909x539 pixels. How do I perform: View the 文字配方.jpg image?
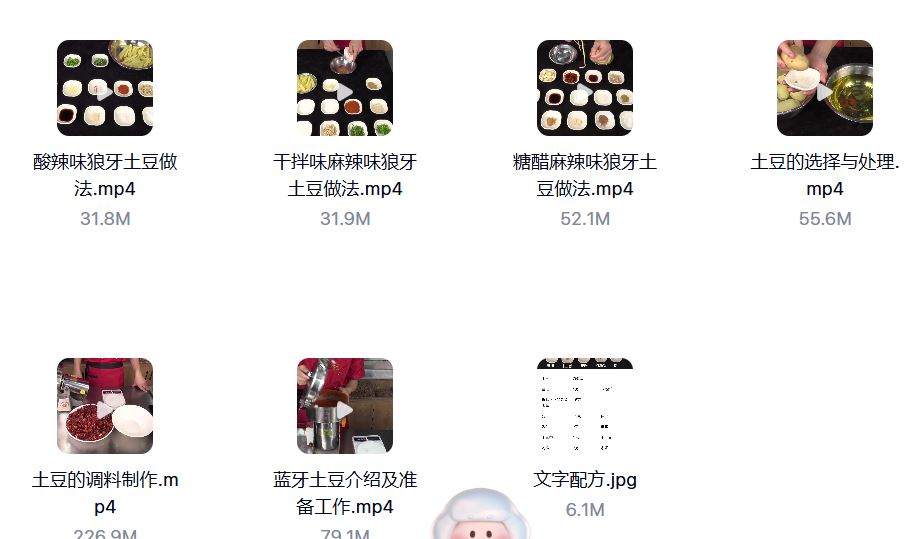[x=585, y=406]
